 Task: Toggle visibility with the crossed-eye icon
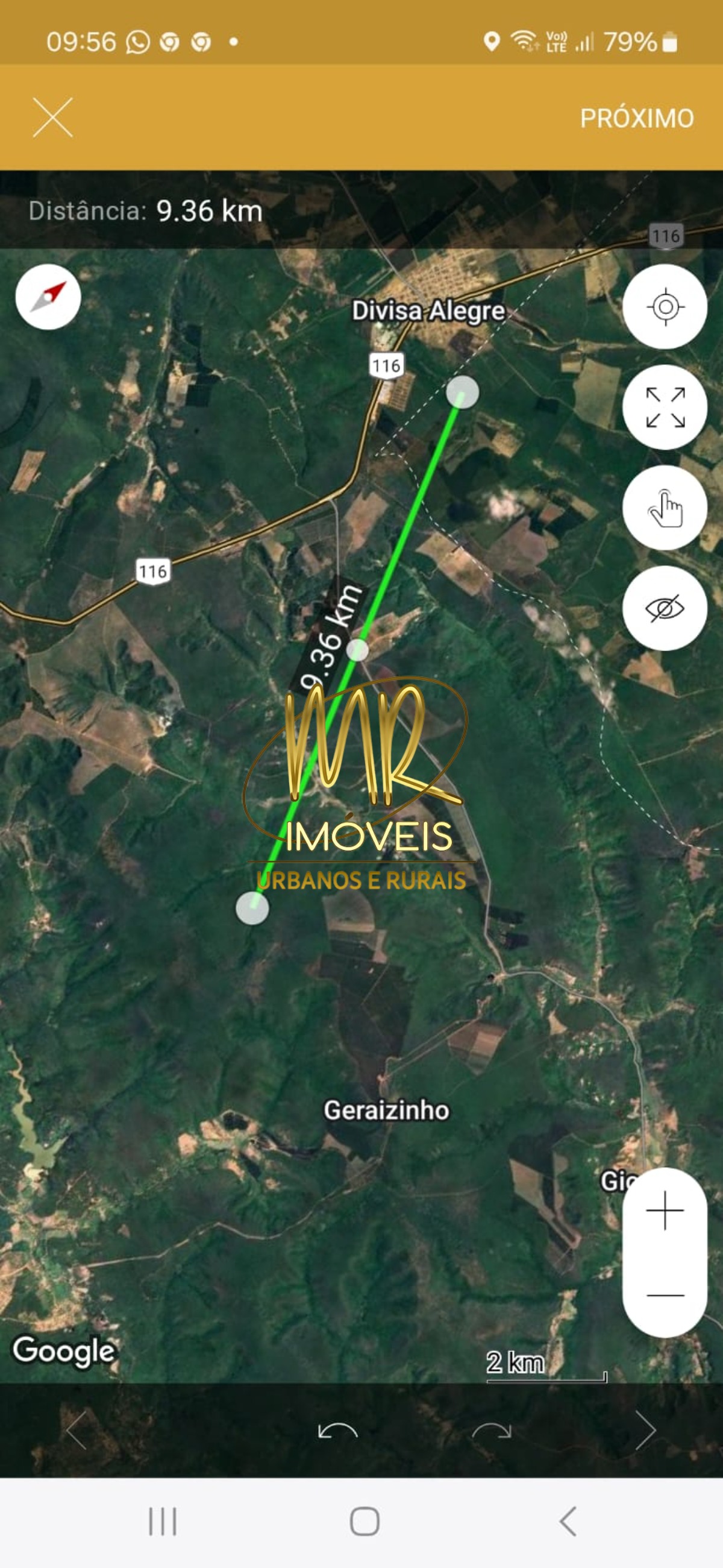point(665,608)
